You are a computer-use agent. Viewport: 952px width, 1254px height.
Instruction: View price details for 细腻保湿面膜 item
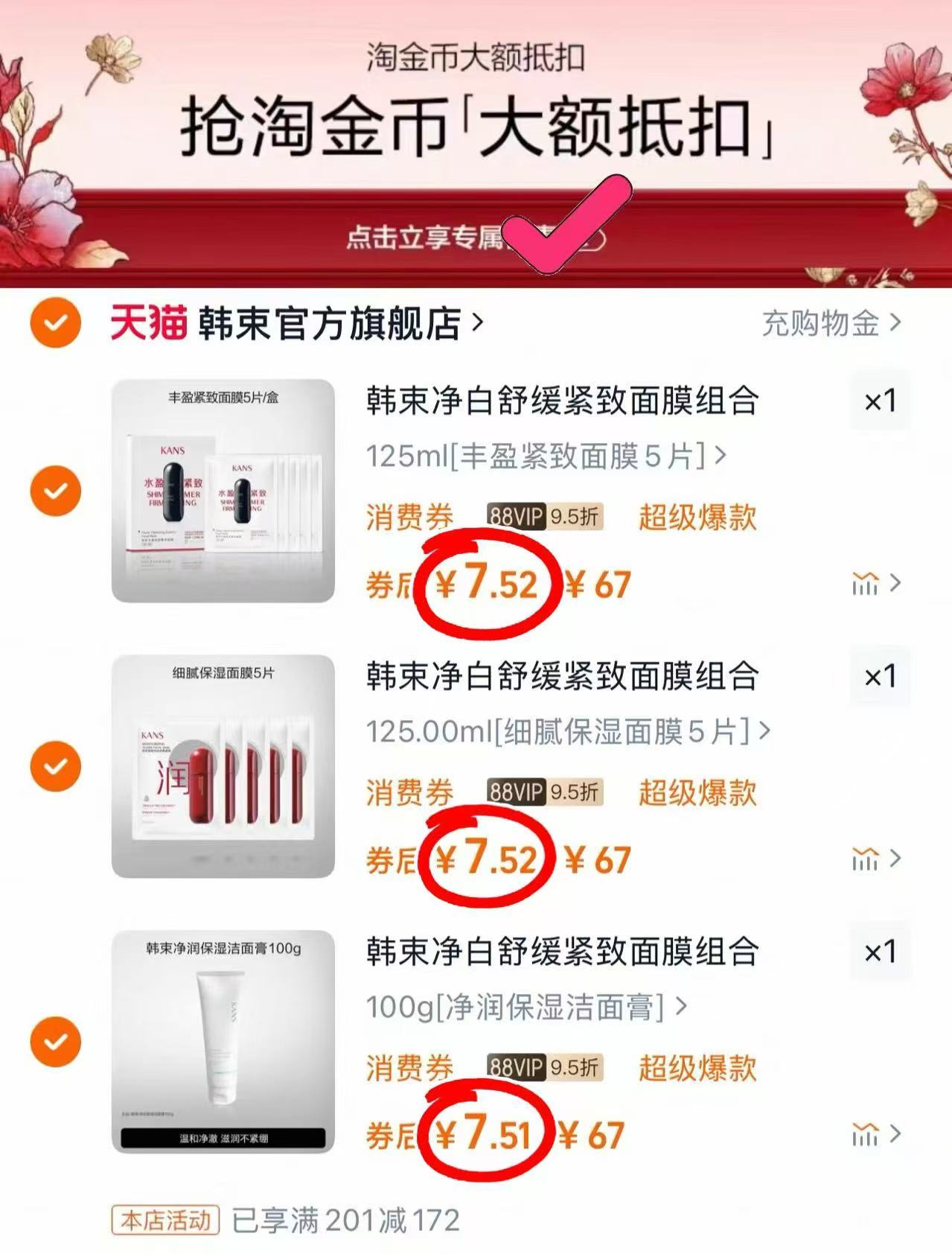[875, 860]
